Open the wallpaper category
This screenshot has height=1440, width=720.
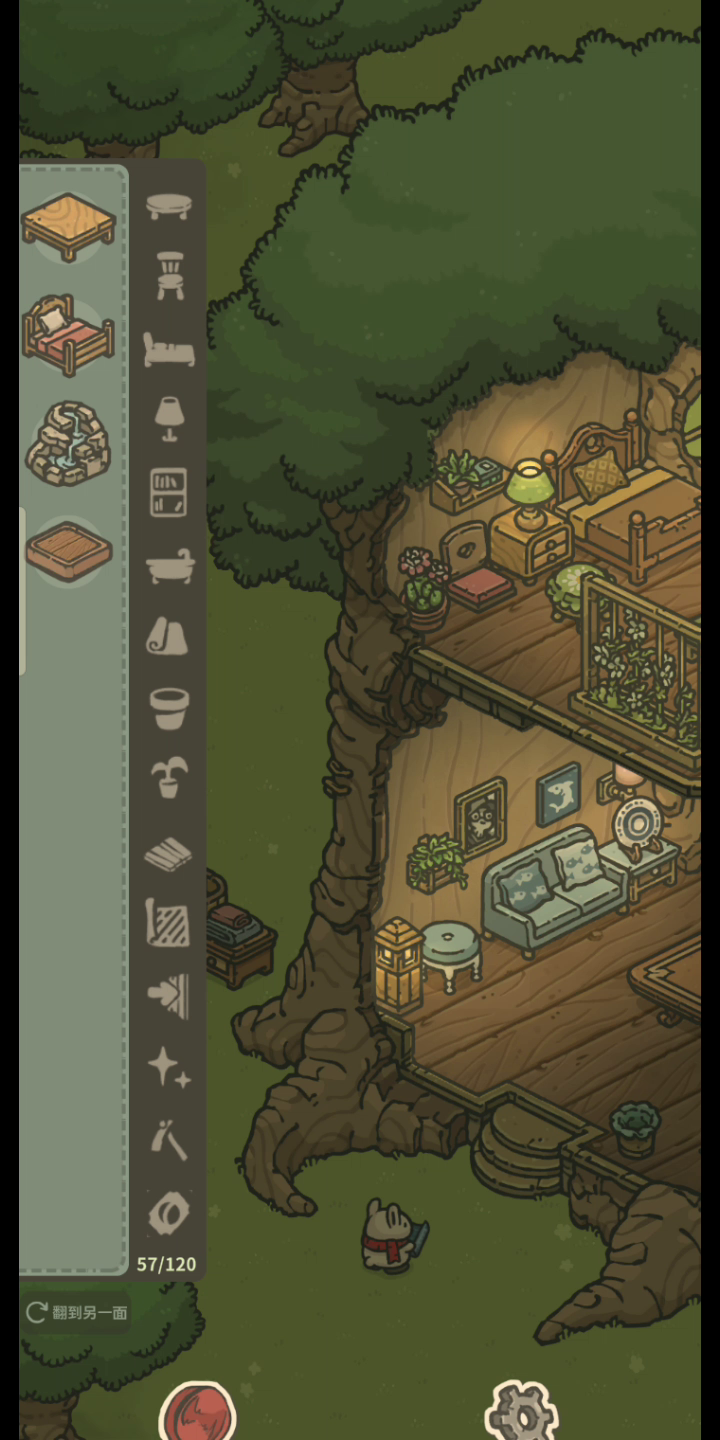tap(168, 921)
